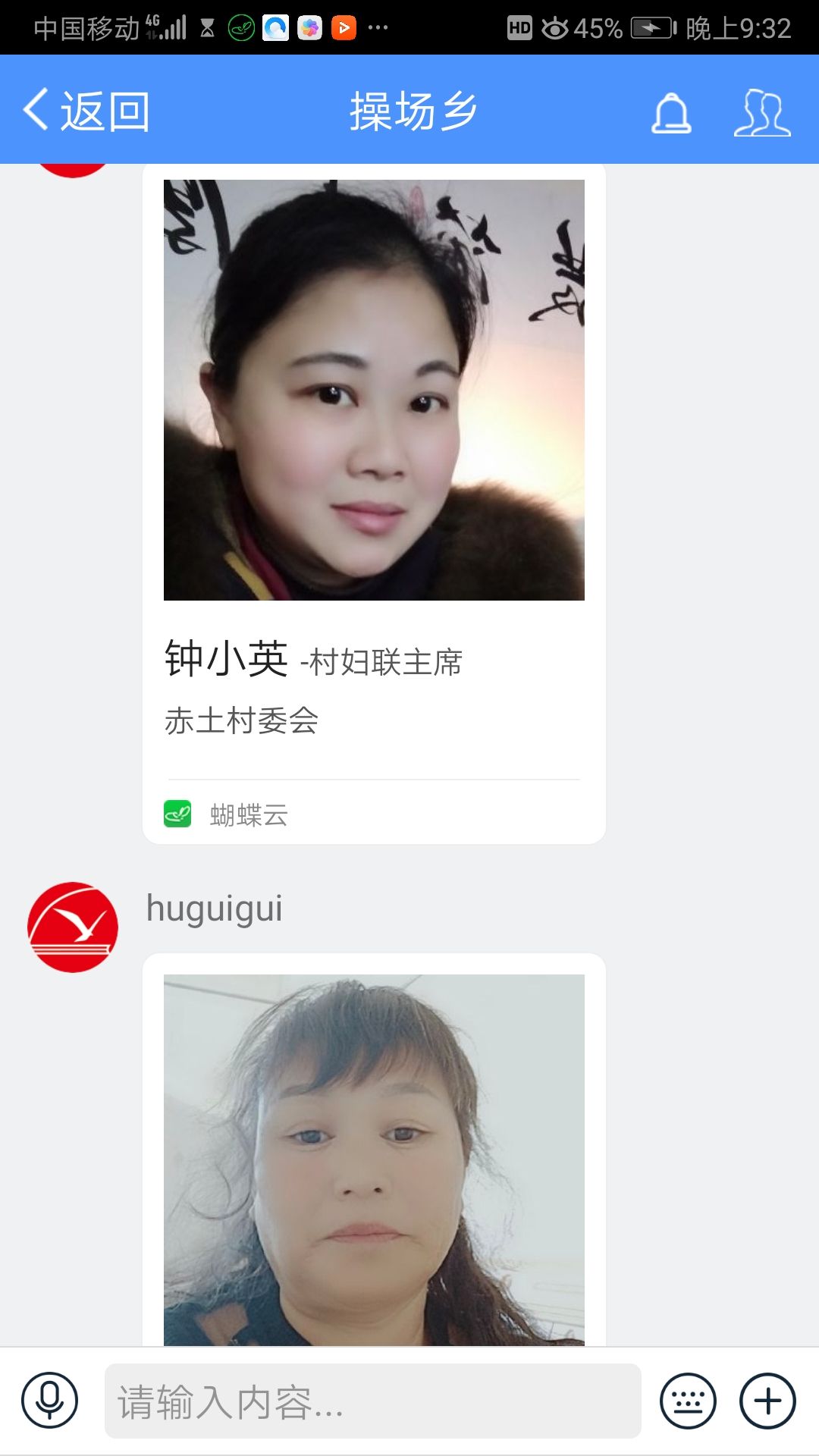Go back with the 返回 button

click(86, 111)
